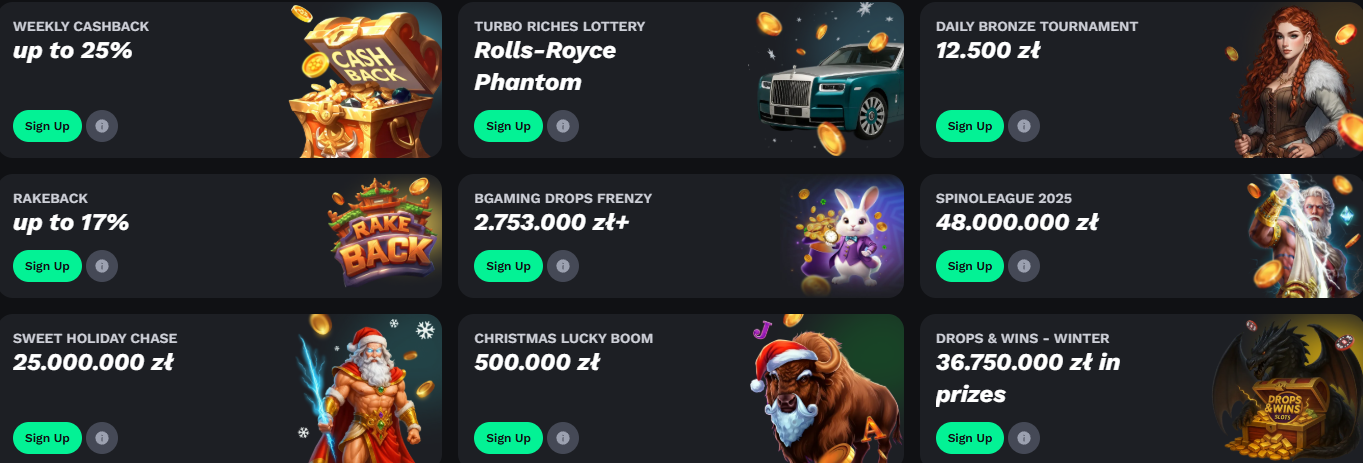Screen dimensions: 1363x463
Task: Sign up for Weekly Cashback offer
Action: pos(47,126)
